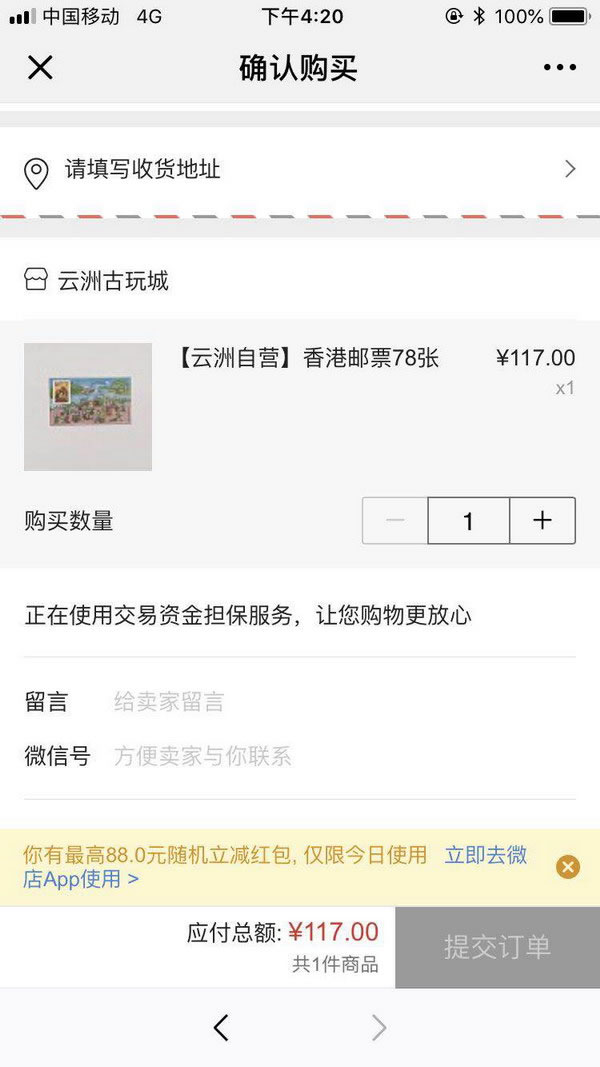Open 请填写收货地址 to add address
The image size is (600, 1067).
click(300, 170)
